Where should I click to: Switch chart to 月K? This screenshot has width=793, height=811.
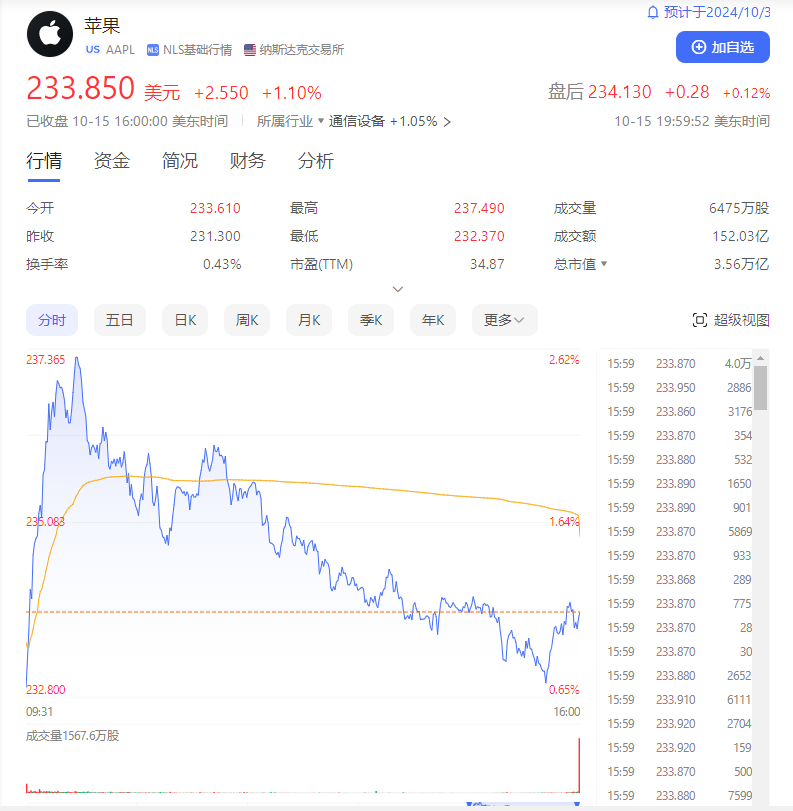[309, 320]
